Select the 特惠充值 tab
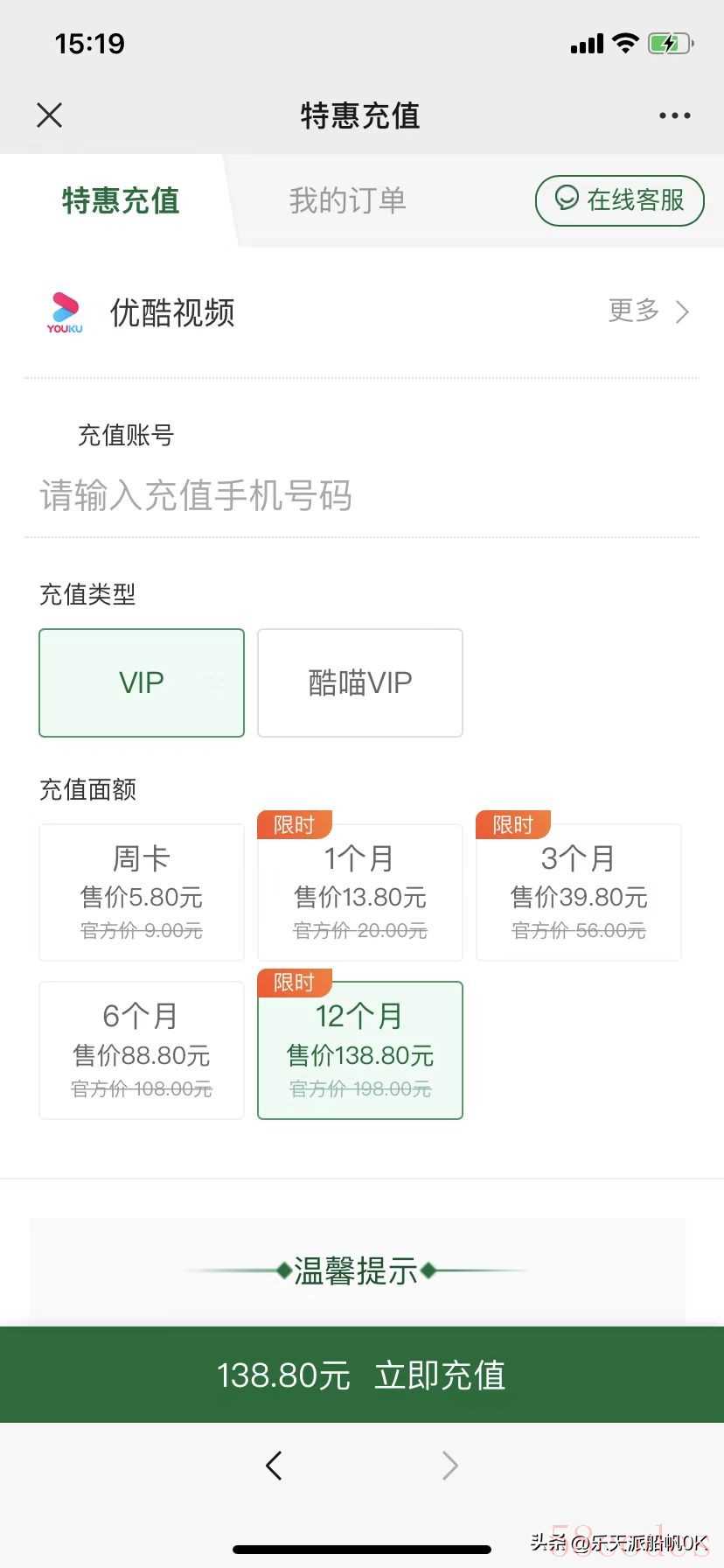 121,200
